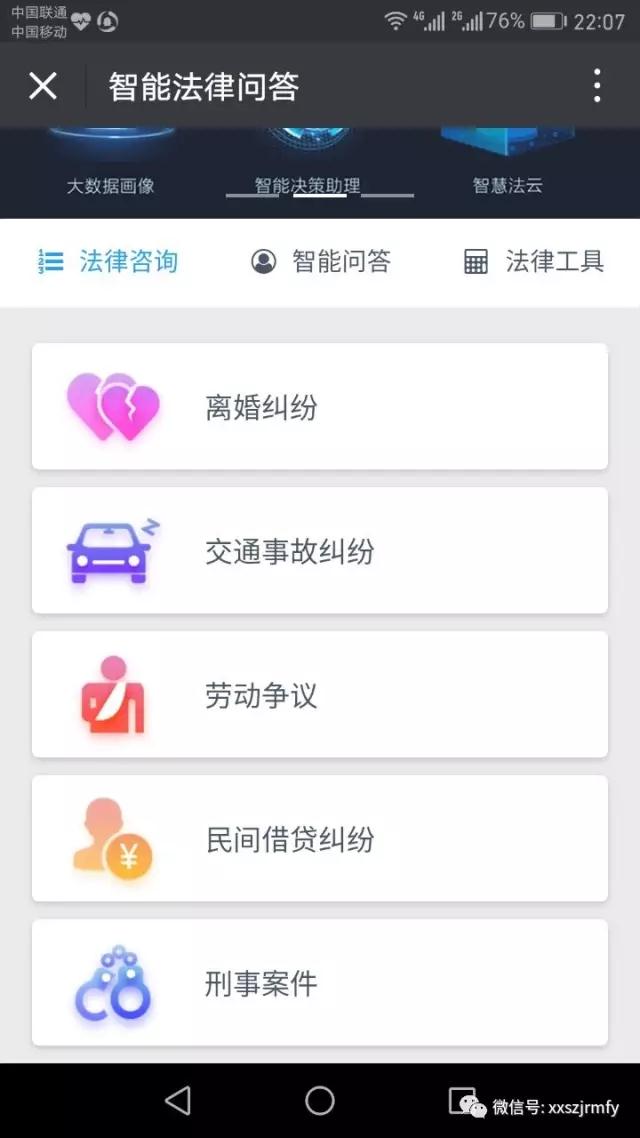Viewport: 640px width, 1138px height.
Task: Return to the home screen
Action: [x=320, y=1101]
